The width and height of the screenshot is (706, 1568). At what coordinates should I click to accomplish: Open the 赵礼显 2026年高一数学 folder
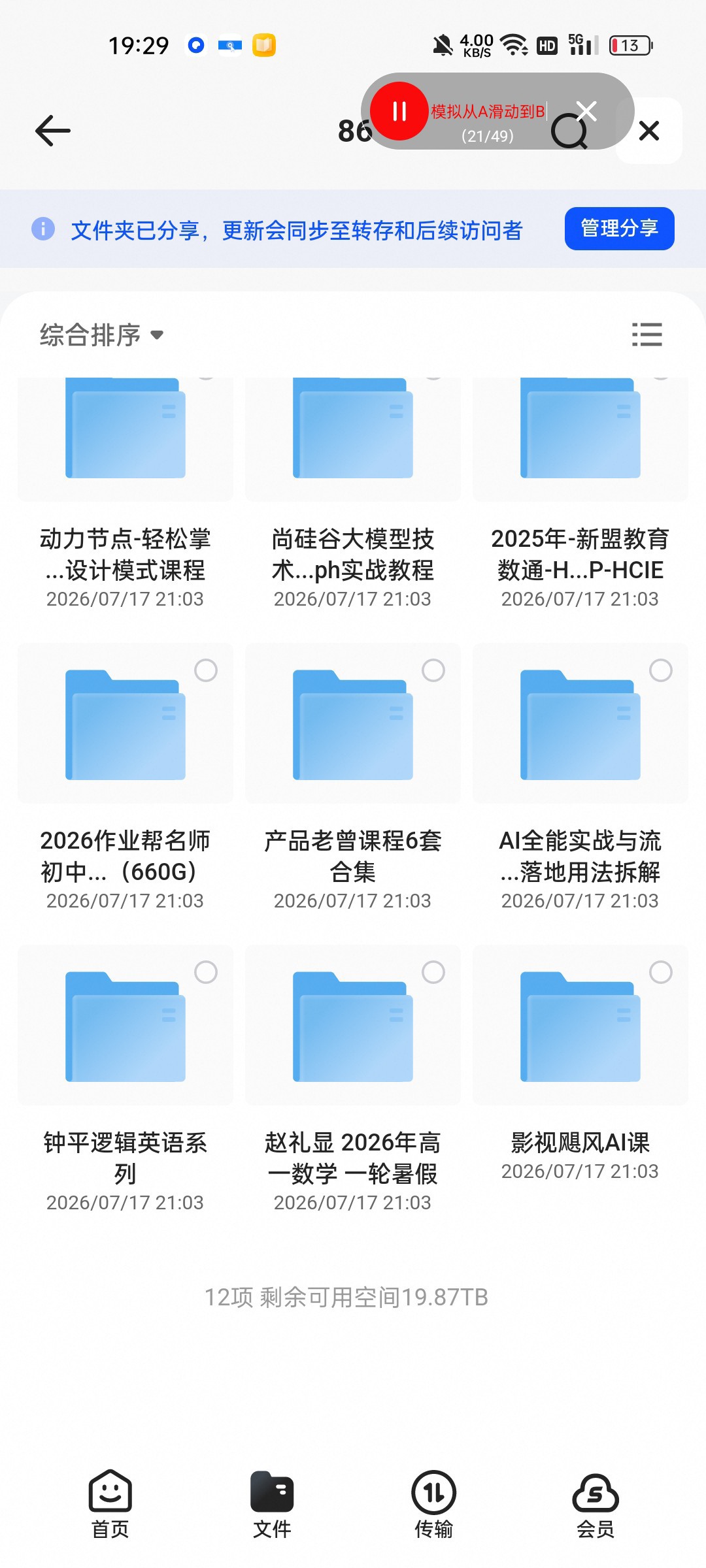(x=352, y=1079)
